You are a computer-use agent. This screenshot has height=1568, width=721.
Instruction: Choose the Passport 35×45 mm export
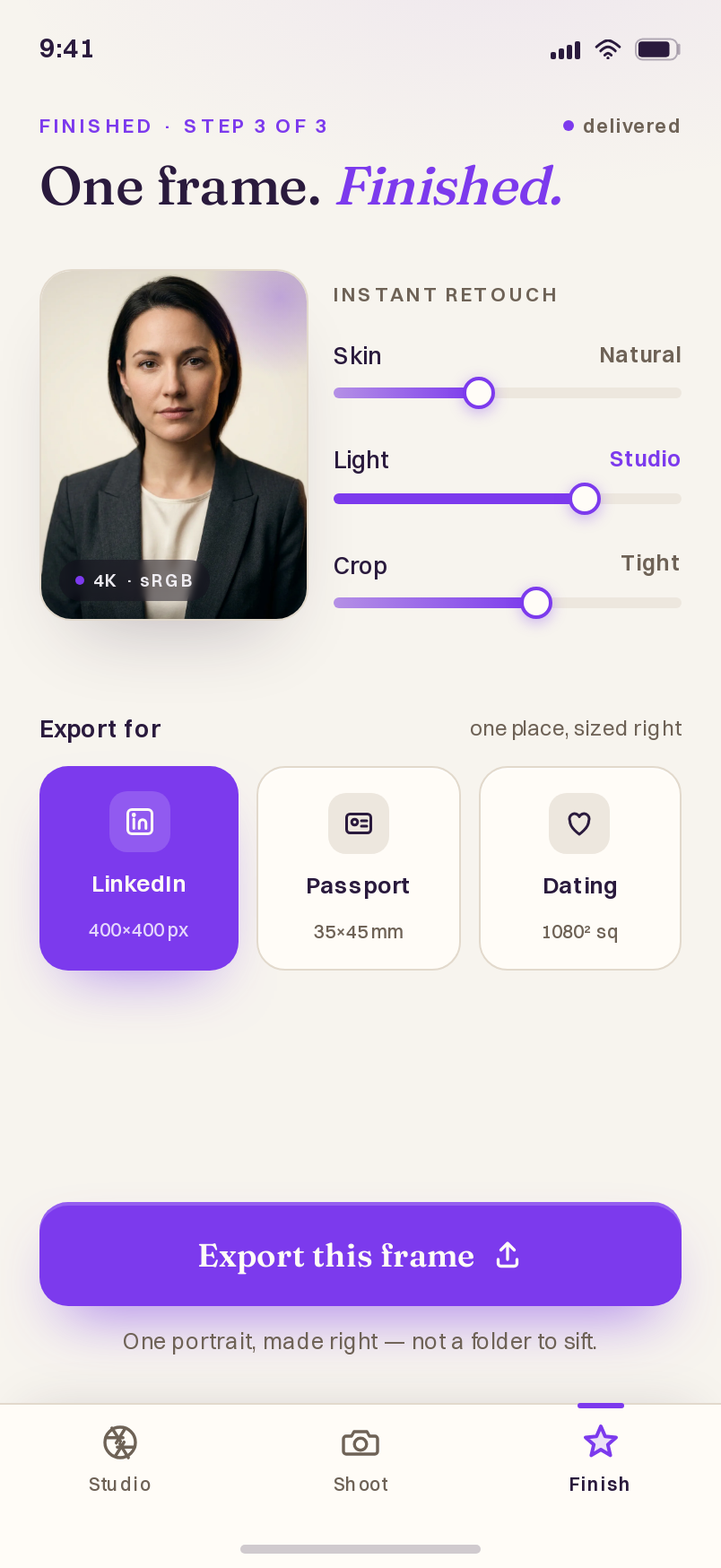coord(359,868)
